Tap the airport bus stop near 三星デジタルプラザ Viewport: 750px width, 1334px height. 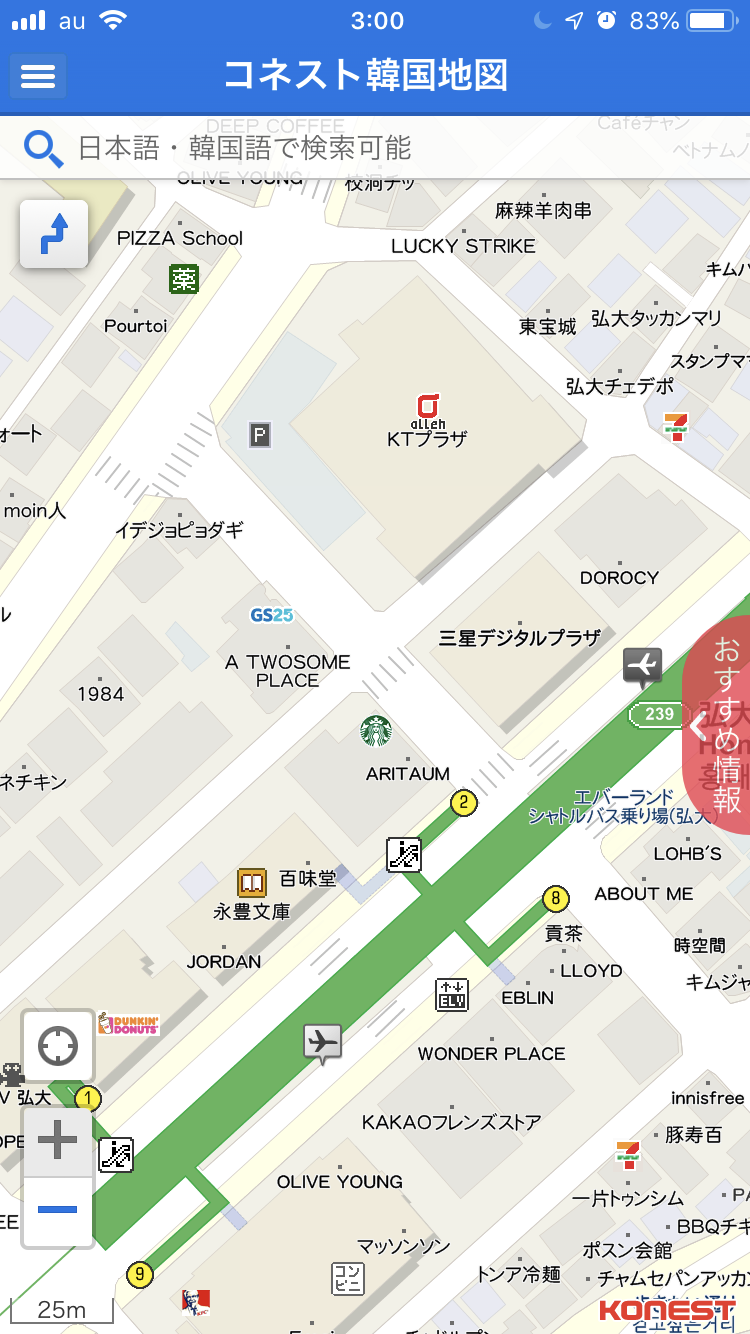point(642,665)
